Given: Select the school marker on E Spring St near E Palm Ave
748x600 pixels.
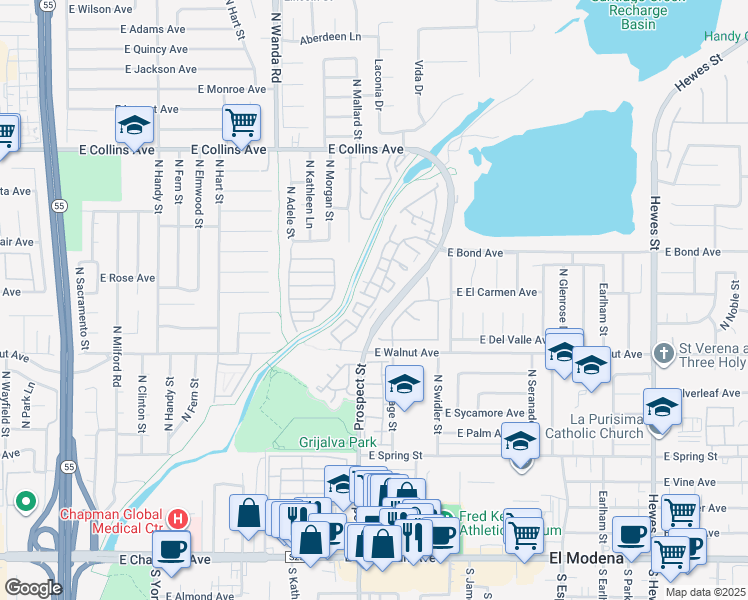Looking at the screenshot, I should pos(520,442).
